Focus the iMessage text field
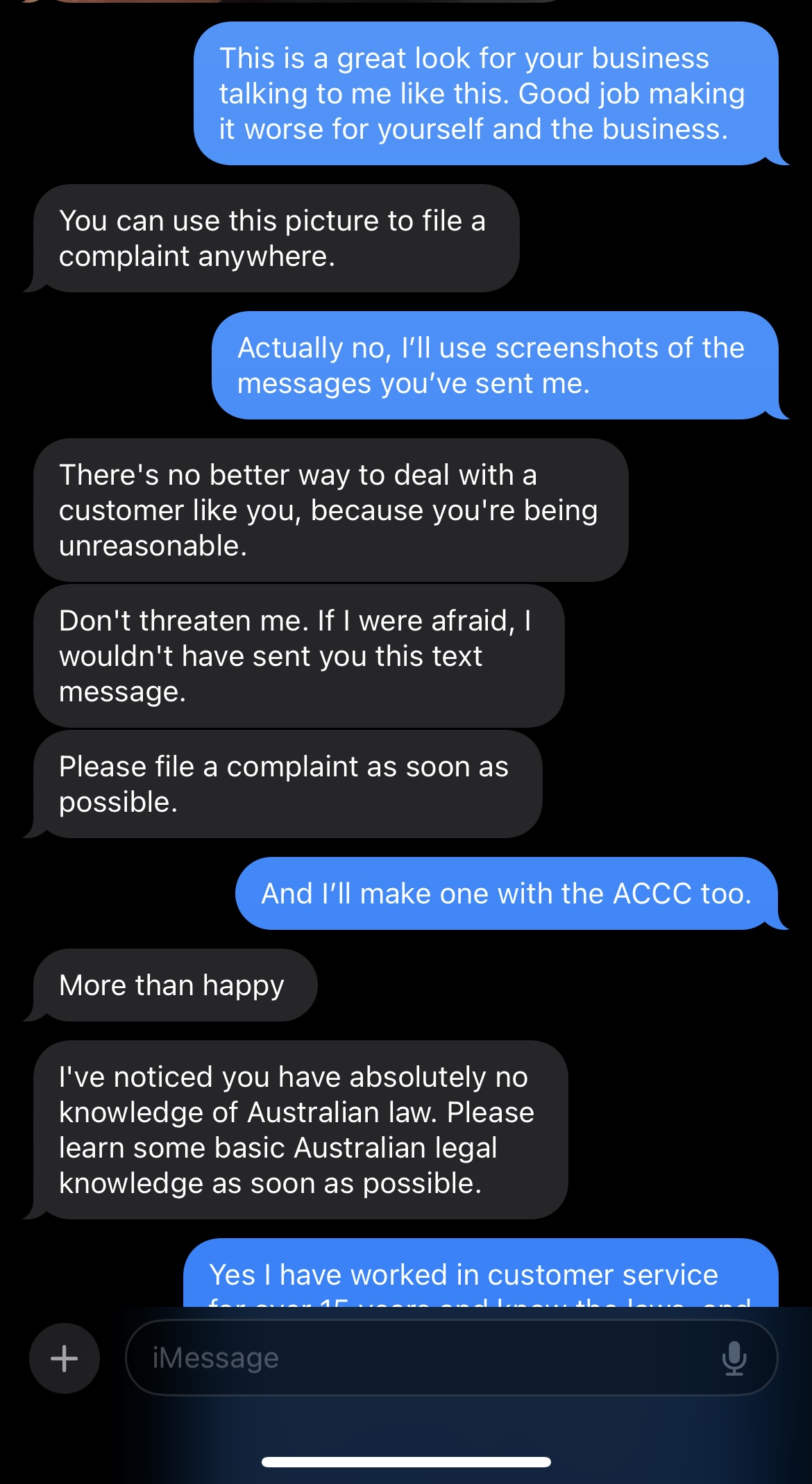 416,1358
